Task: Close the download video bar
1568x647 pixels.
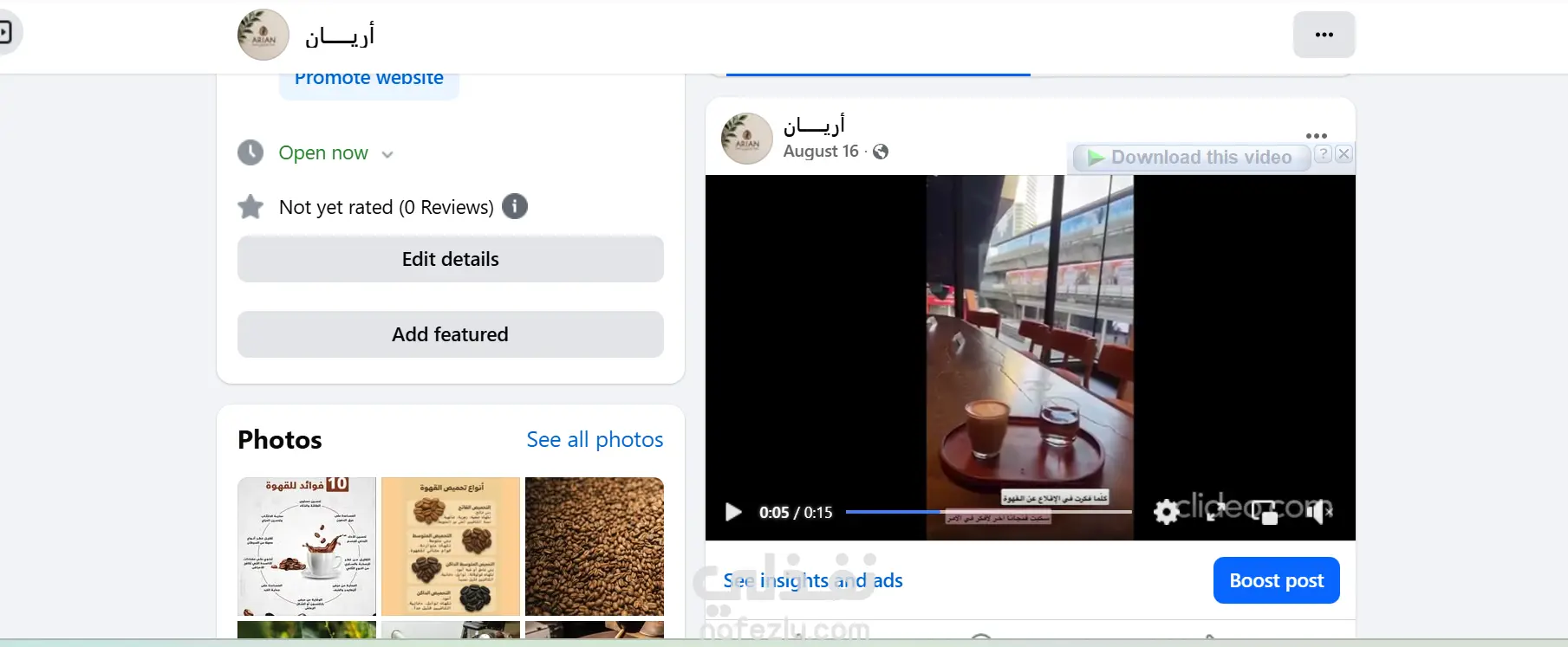Action: click(x=1344, y=153)
